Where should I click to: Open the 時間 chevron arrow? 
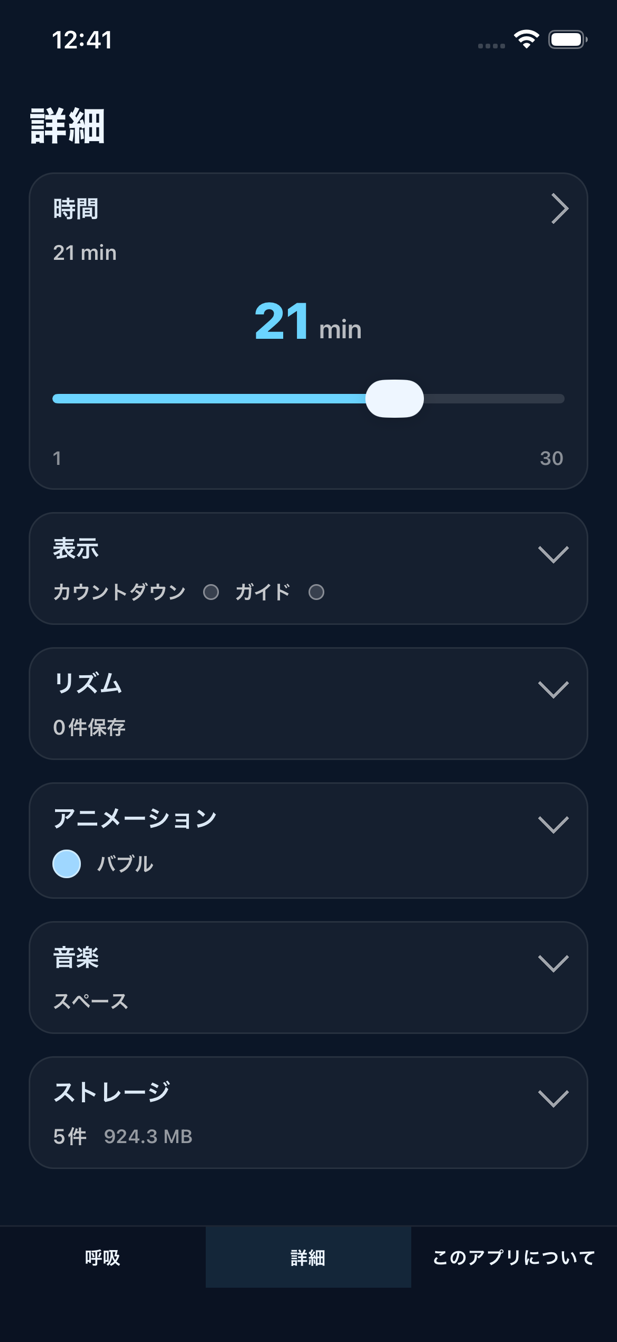pos(559,209)
